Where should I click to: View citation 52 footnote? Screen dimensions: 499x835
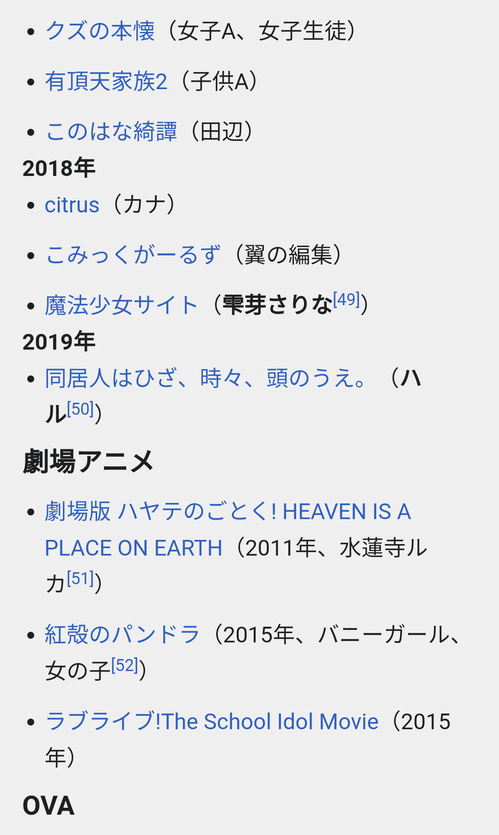click(125, 665)
